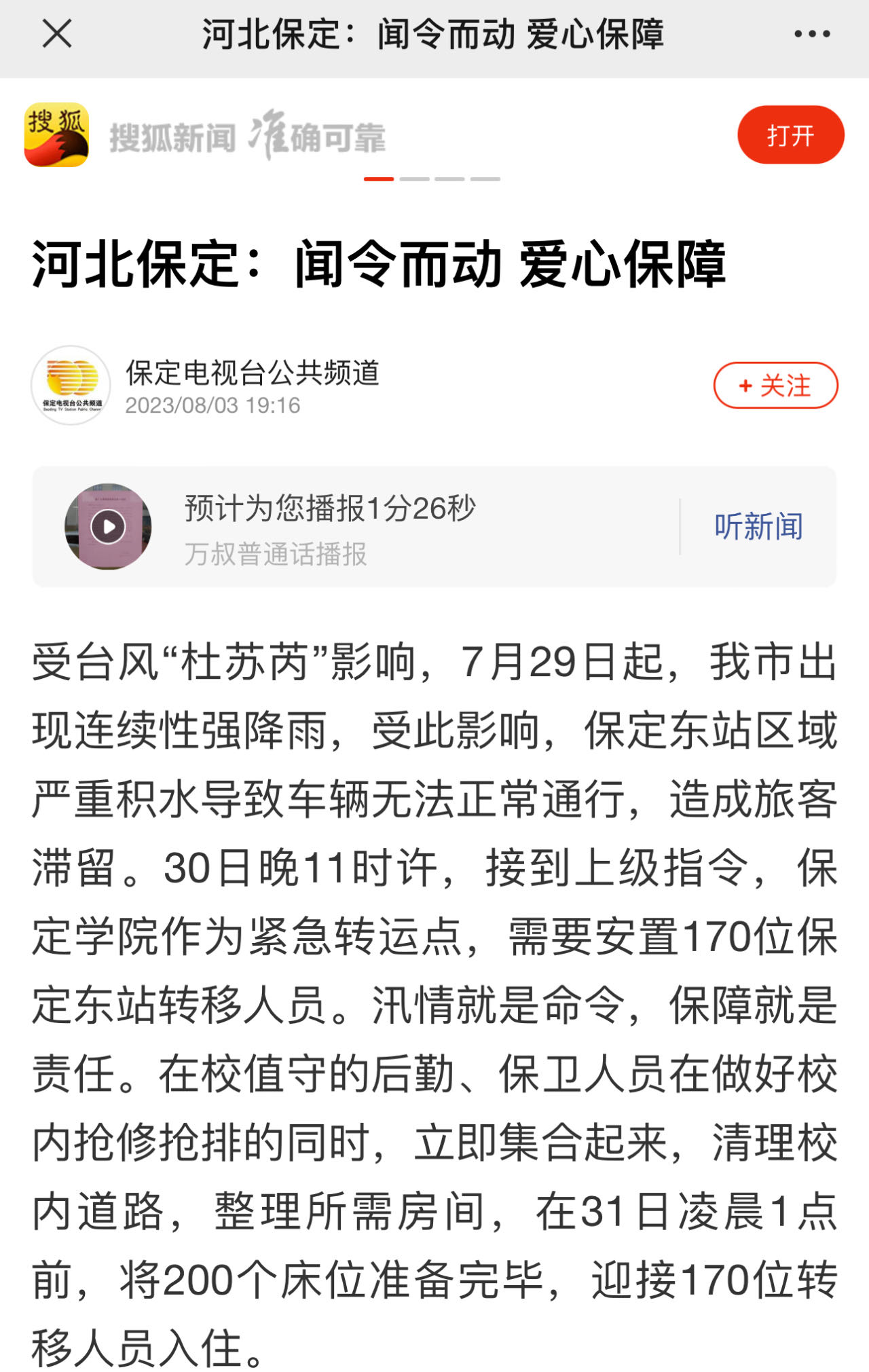The image size is (869, 1372).
Task: Play the audio news broadcast
Action: pos(108,527)
